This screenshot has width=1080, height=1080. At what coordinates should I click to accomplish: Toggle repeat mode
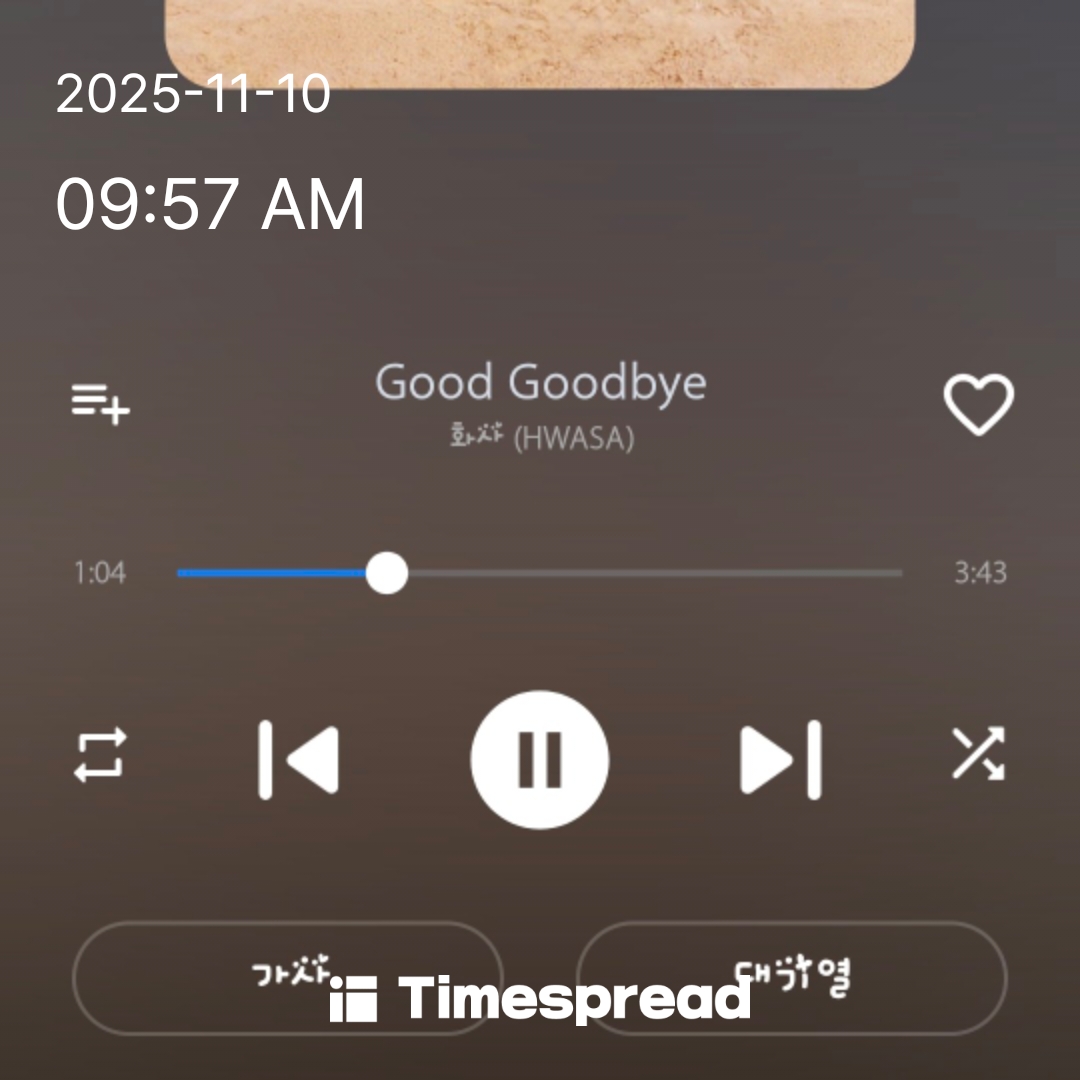(101, 755)
